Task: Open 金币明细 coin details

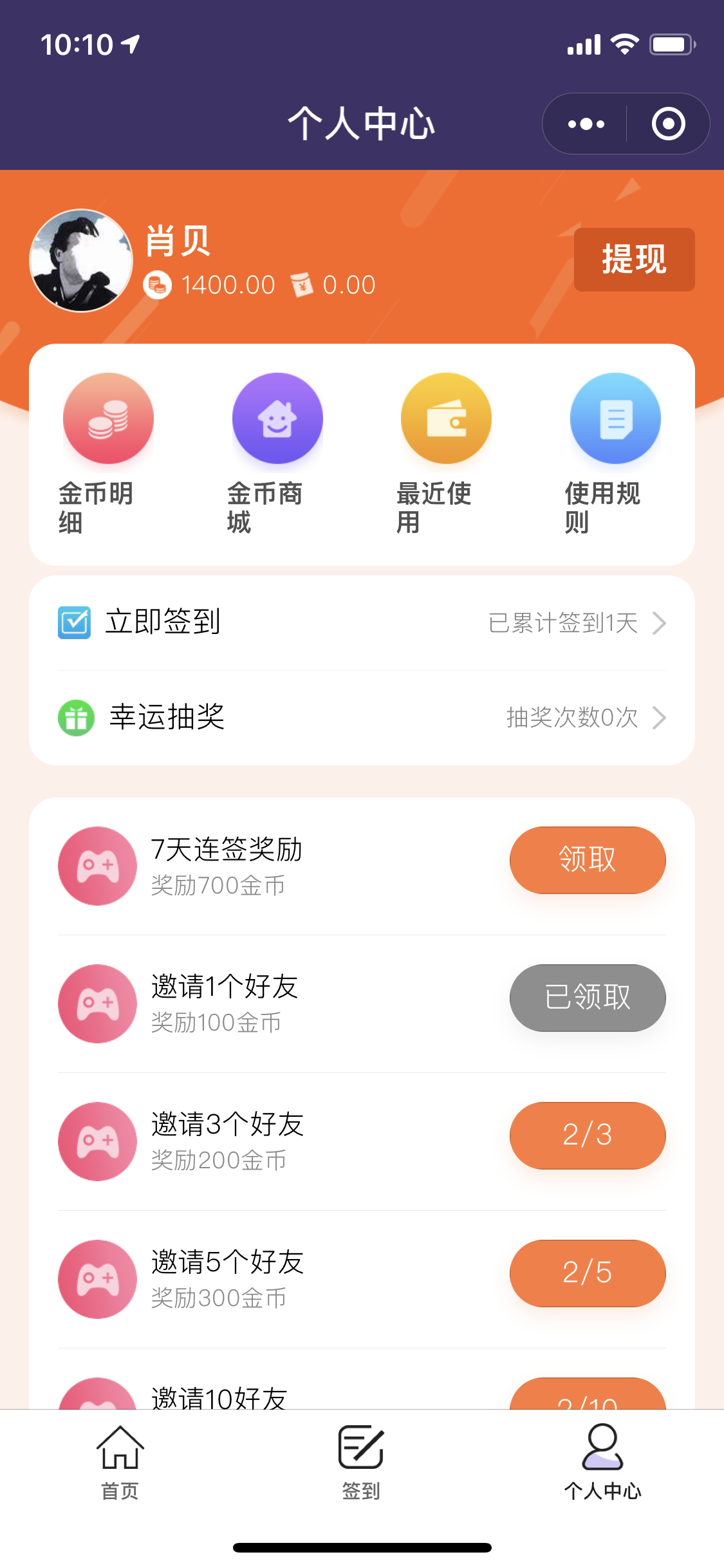Action: (x=108, y=454)
